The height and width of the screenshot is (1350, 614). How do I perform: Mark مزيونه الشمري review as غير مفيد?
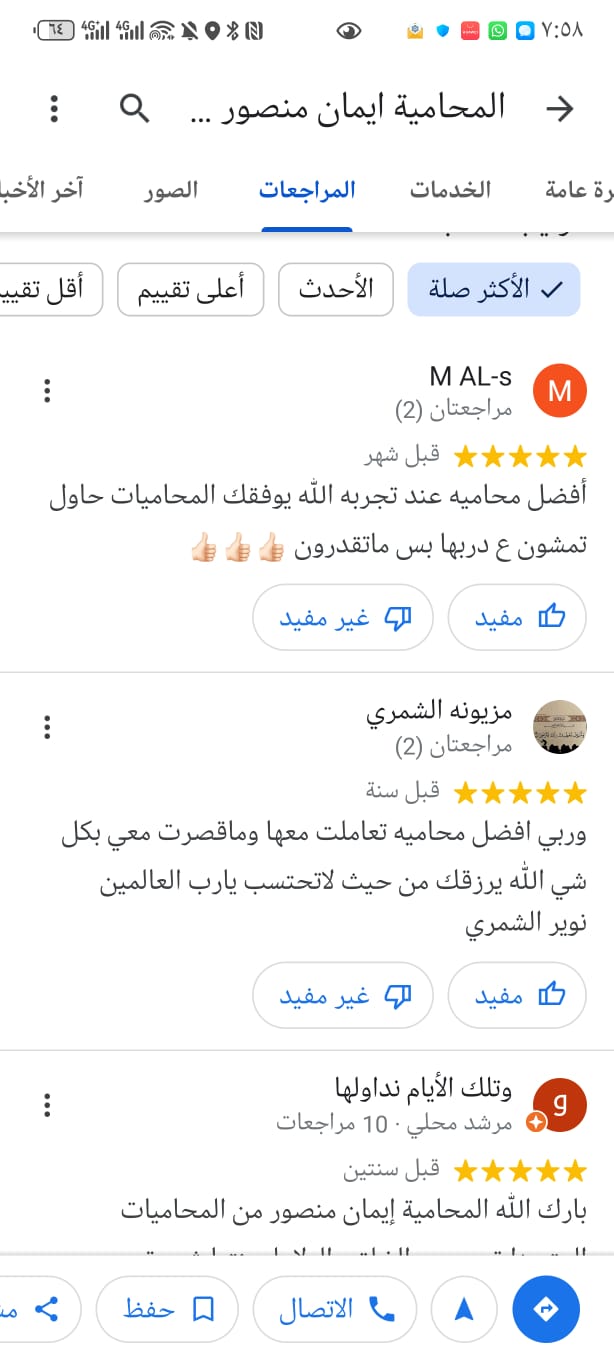tap(343, 995)
